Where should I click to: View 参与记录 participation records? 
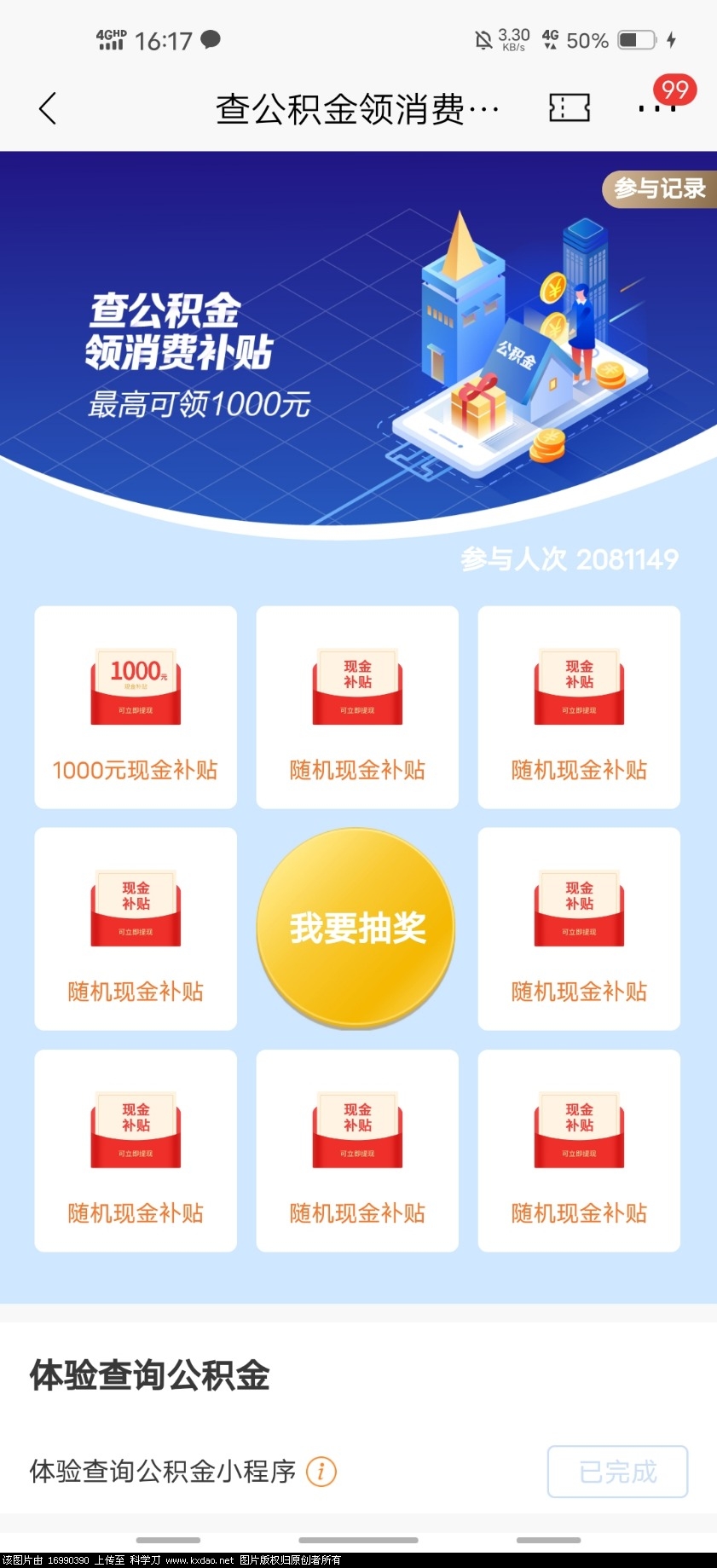point(659,188)
